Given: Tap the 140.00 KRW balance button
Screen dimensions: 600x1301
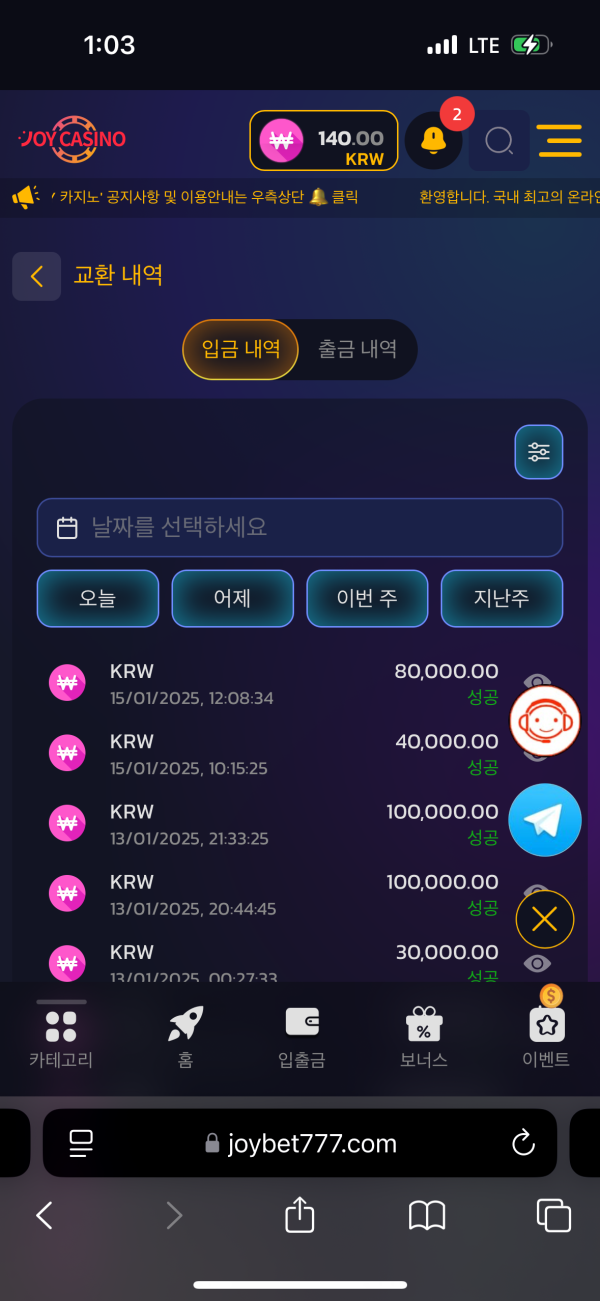Looking at the screenshot, I should click(x=324, y=141).
